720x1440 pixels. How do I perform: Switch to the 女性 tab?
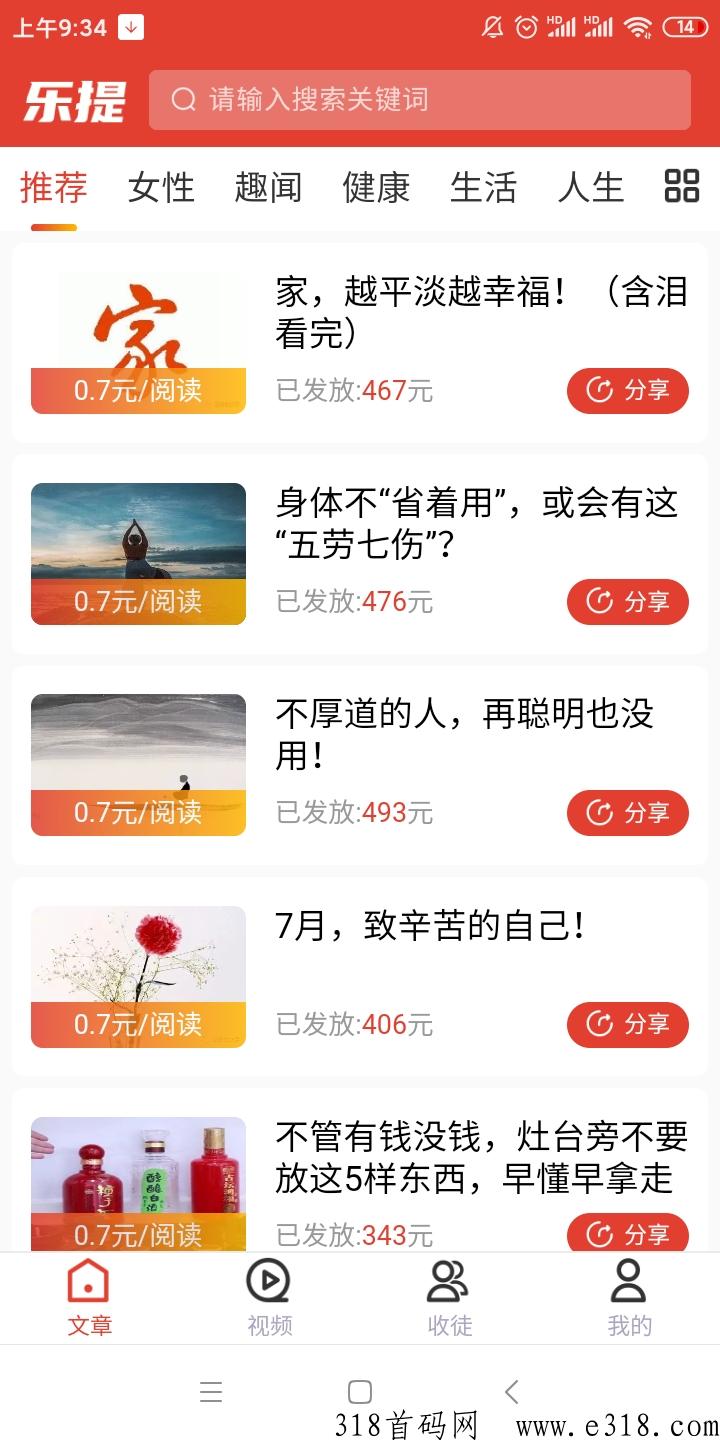tap(160, 187)
